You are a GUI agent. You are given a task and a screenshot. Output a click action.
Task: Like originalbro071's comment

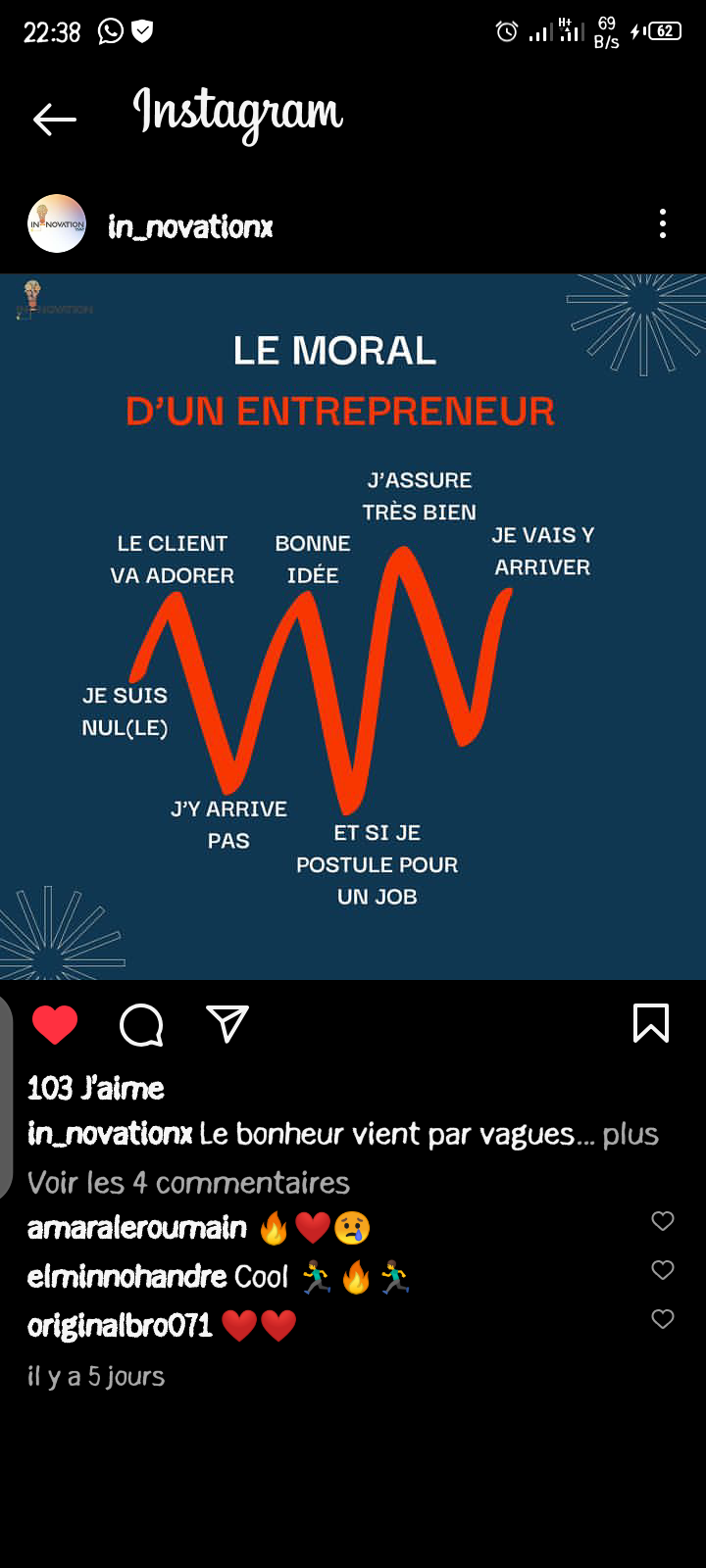point(663,1319)
